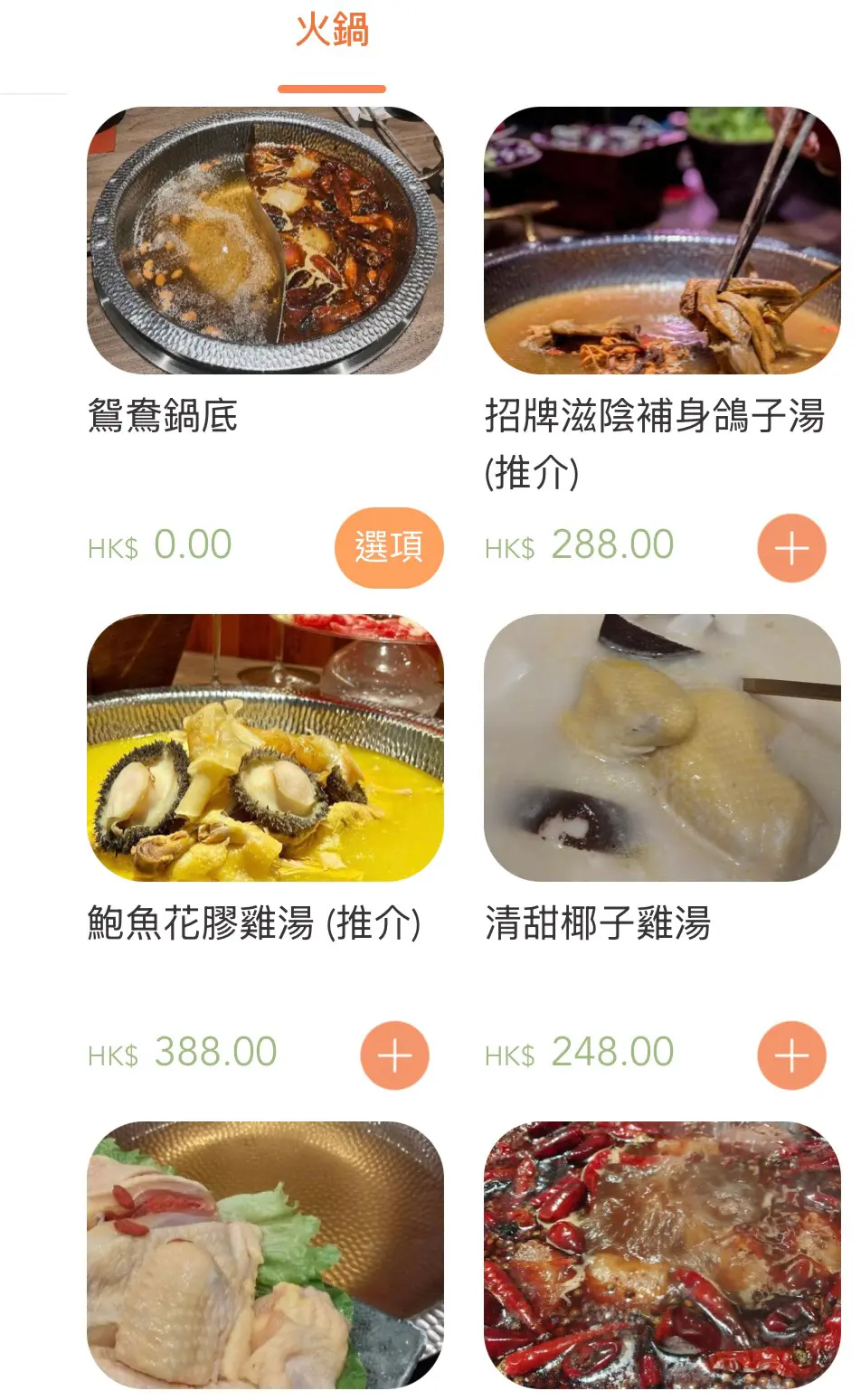Switch to the 火鍋 tab
The image size is (861, 1400).
coord(332,31)
